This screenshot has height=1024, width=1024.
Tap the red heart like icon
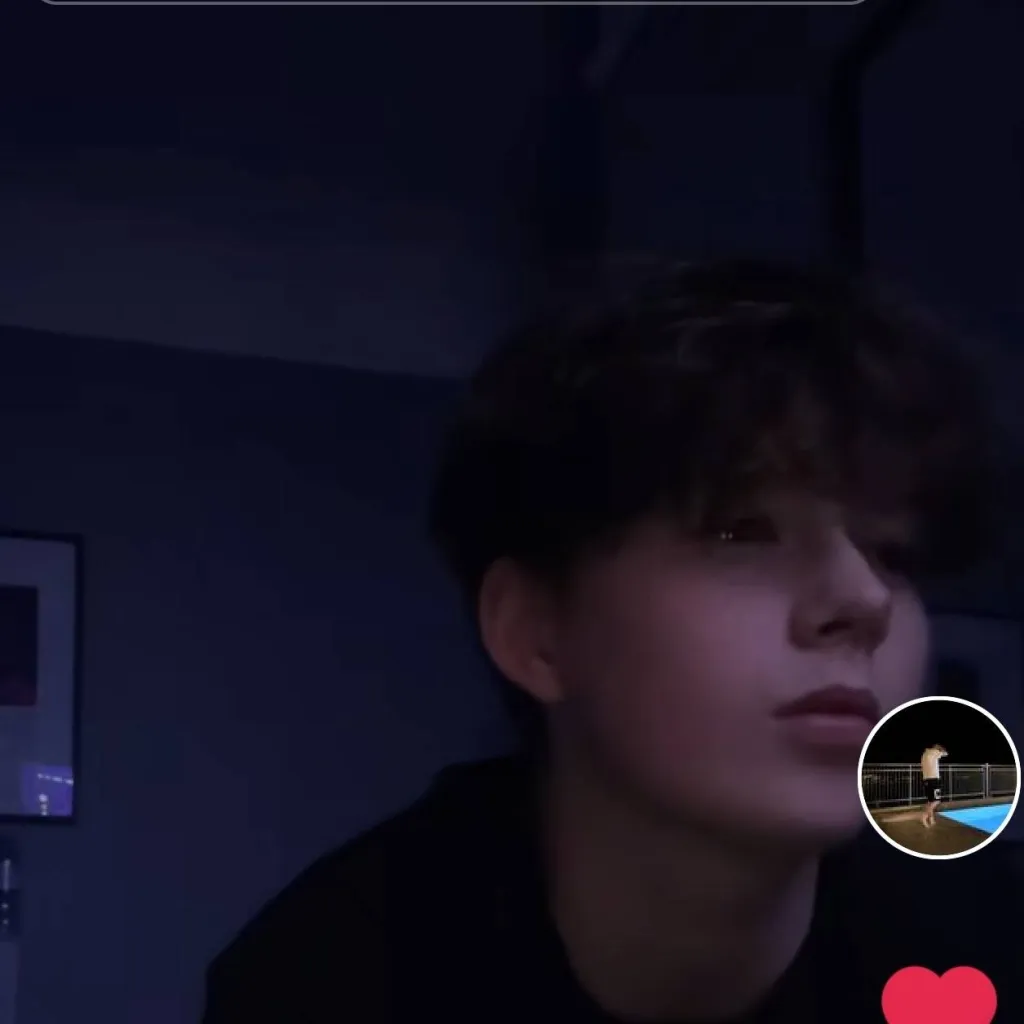pyautogui.click(x=938, y=995)
